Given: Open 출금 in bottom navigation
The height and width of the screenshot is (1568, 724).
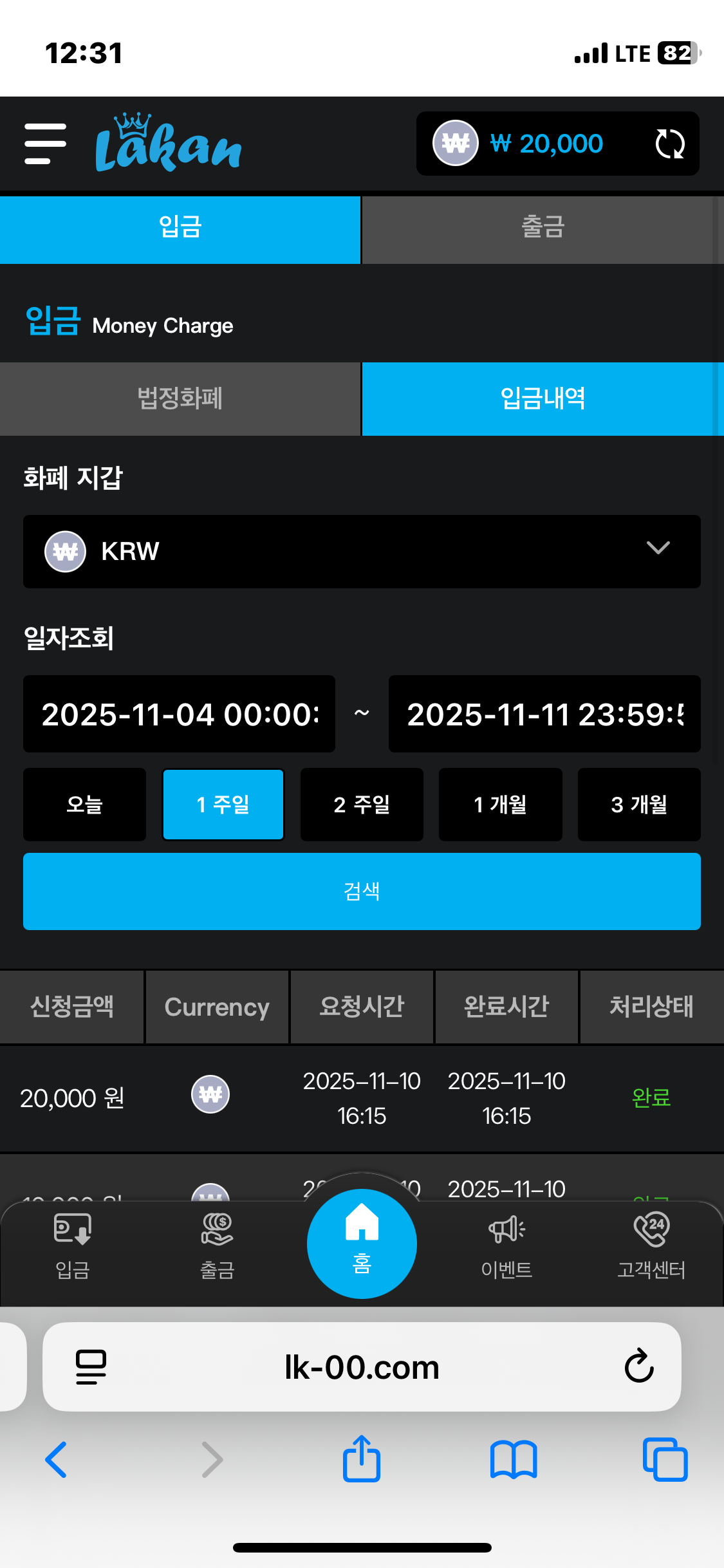Looking at the screenshot, I should (x=217, y=1246).
